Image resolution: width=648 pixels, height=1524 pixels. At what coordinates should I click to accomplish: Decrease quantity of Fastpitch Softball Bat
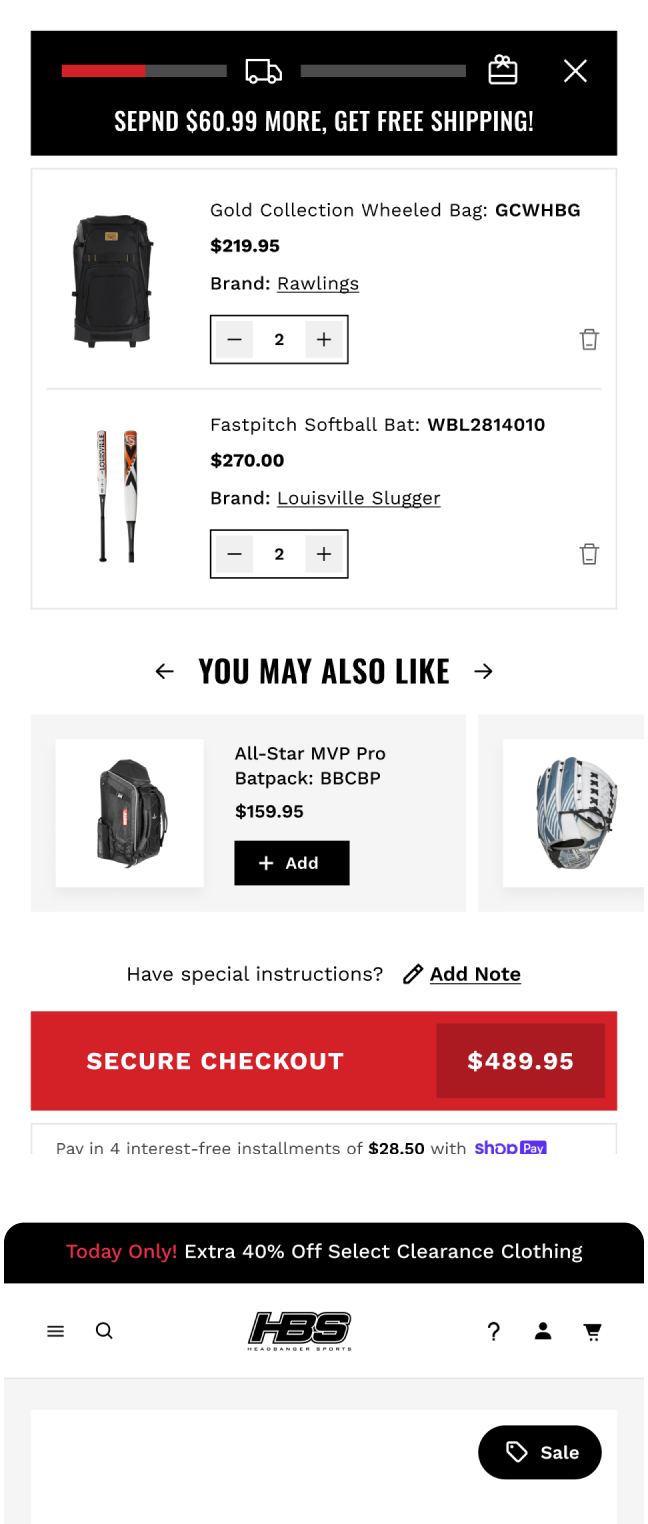pos(235,554)
